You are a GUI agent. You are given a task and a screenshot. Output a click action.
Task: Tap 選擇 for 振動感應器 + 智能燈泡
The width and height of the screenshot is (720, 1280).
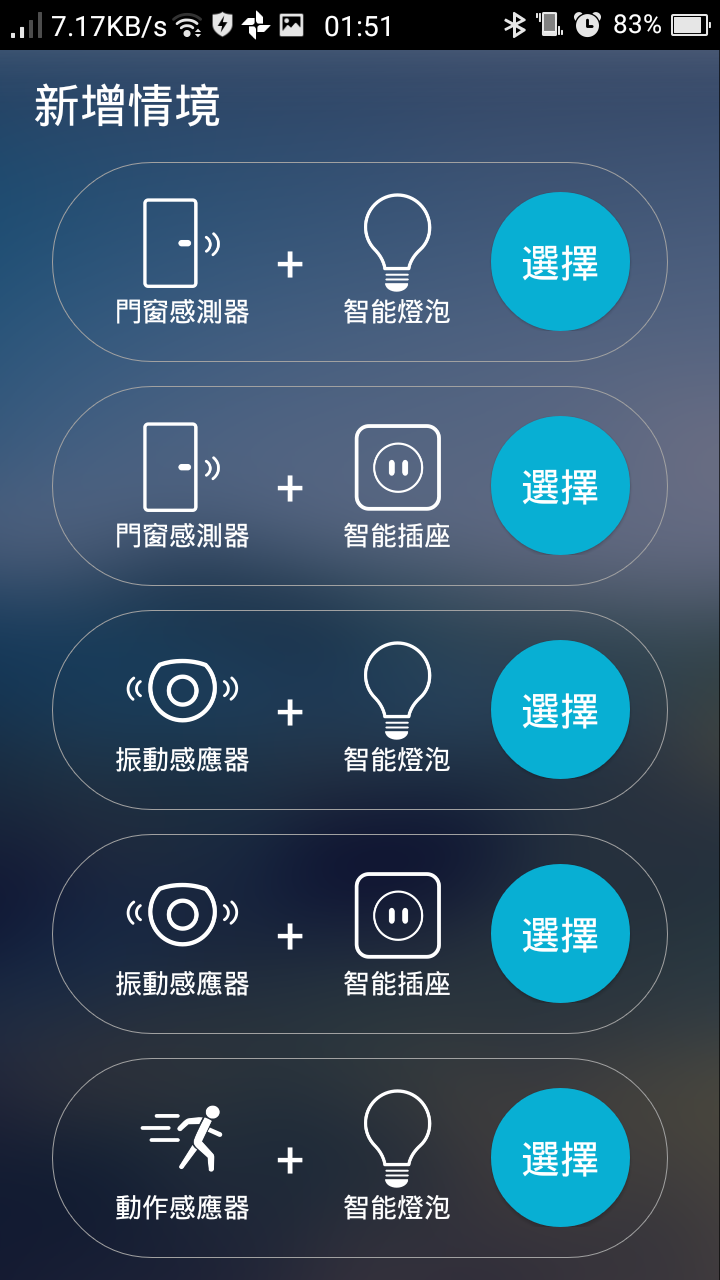(x=560, y=710)
